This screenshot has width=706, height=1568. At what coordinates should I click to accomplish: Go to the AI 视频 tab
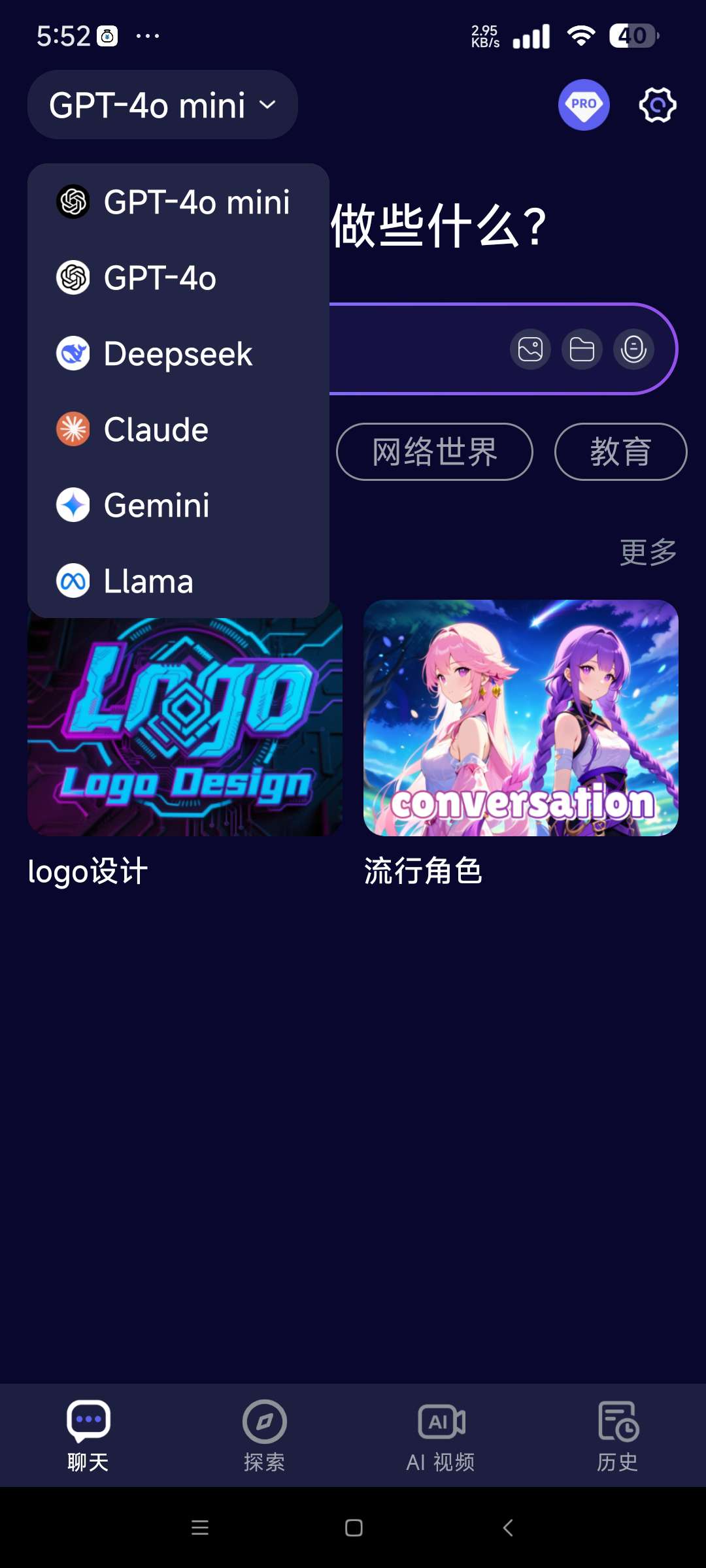coord(441,1435)
